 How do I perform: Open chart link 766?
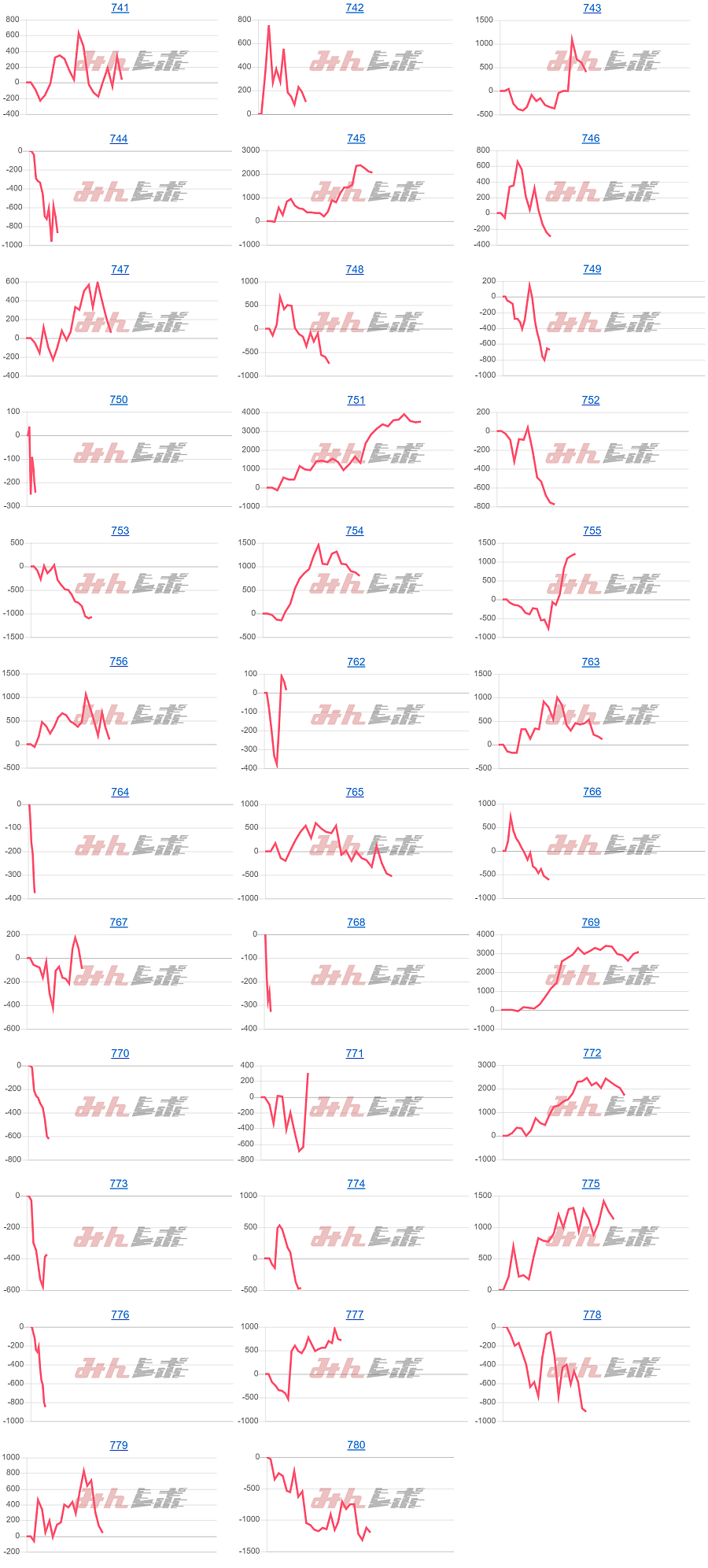coord(592,792)
